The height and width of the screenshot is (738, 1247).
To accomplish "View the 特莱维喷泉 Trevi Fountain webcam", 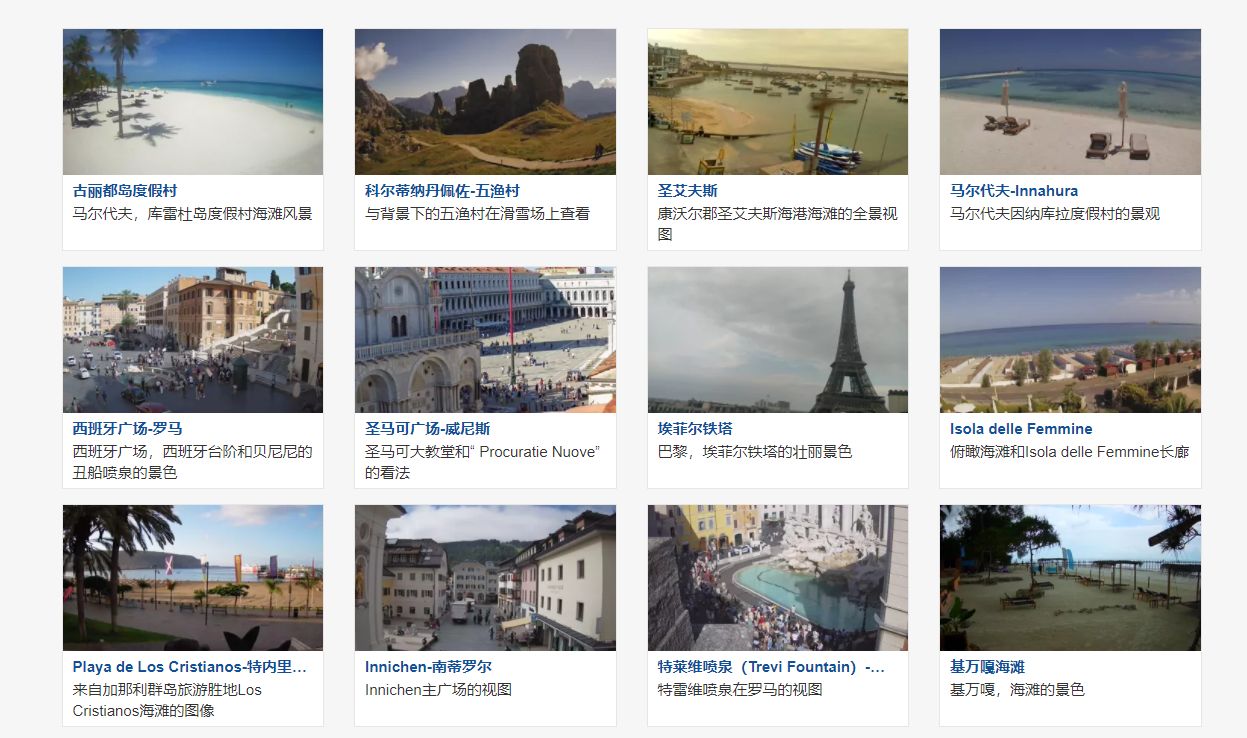I will [x=777, y=578].
